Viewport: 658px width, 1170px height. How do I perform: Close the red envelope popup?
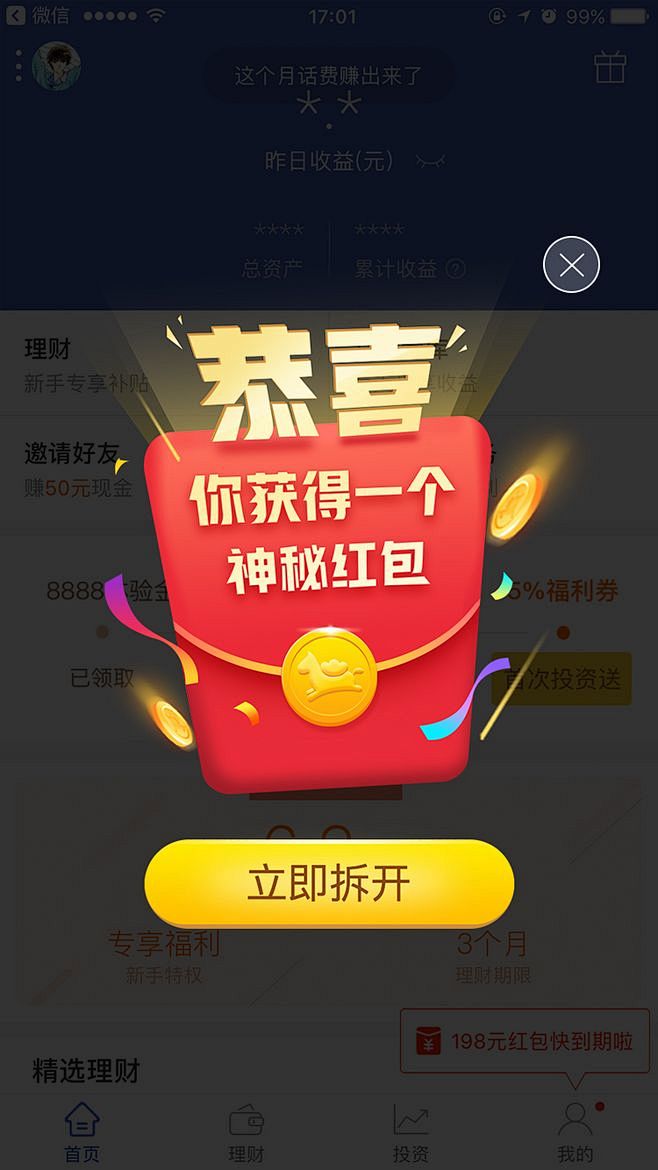pyautogui.click(x=571, y=265)
